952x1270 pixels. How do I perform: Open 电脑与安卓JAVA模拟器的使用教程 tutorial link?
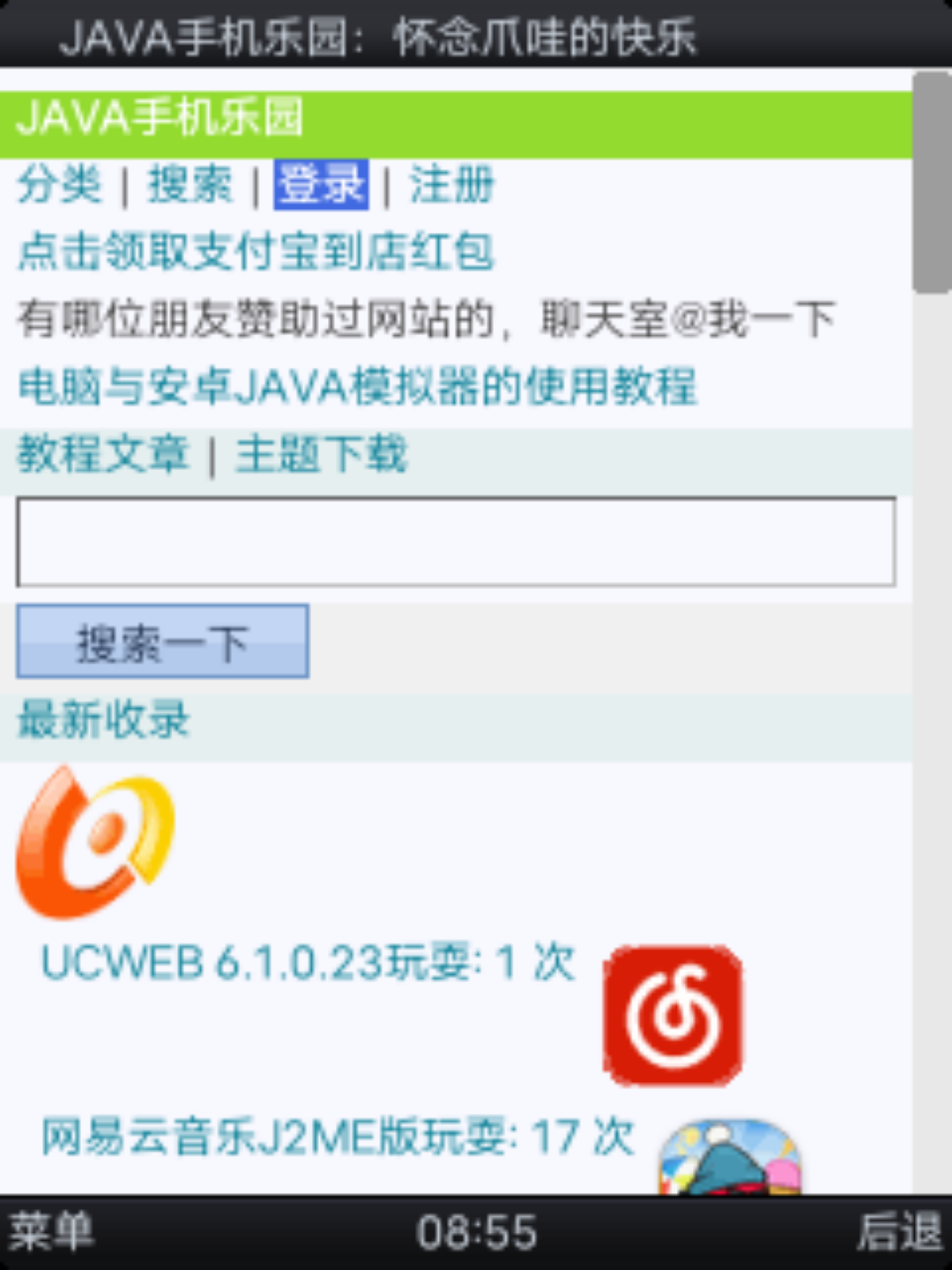click(x=357, y=386)
